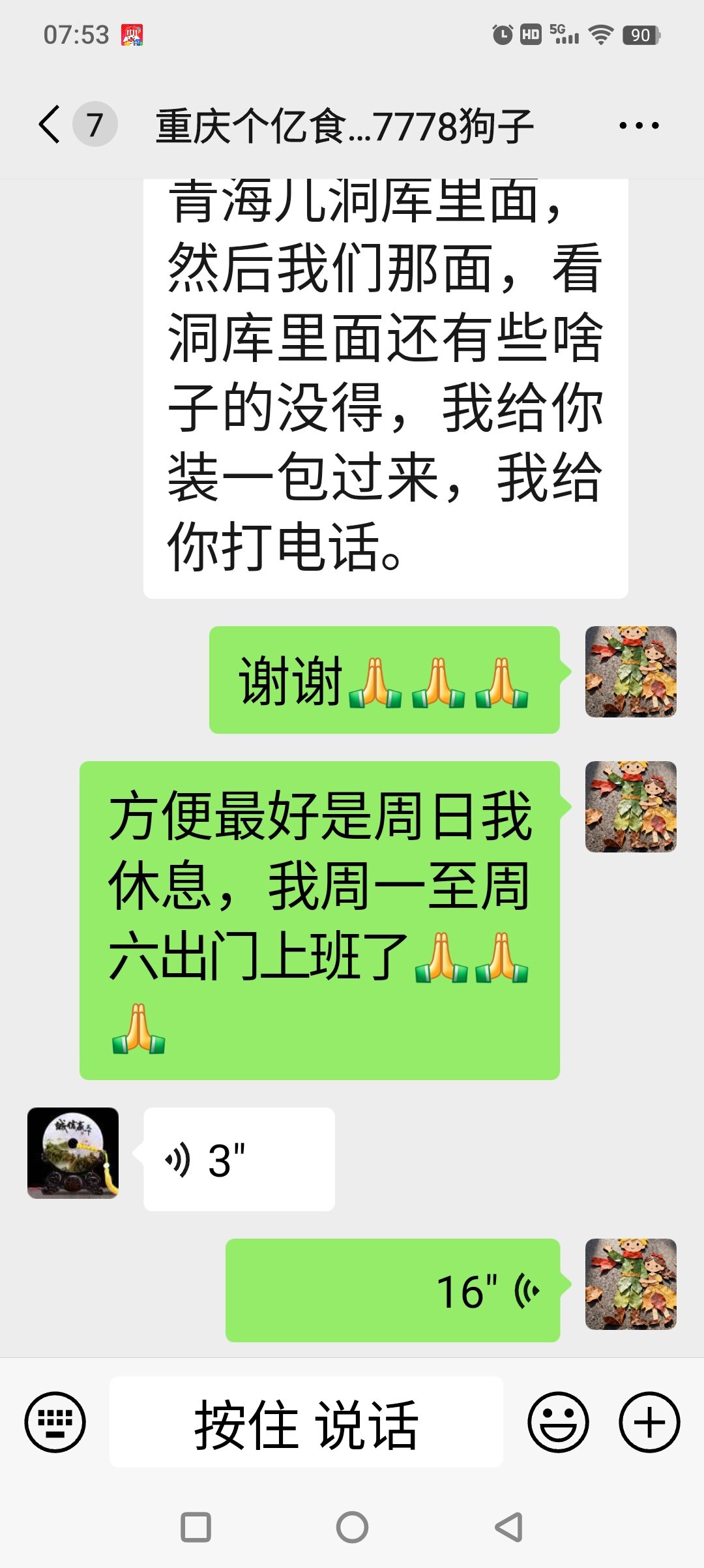Open the plus attachments menu
Screen dimensions: 704x1568
coord(649,1423)
